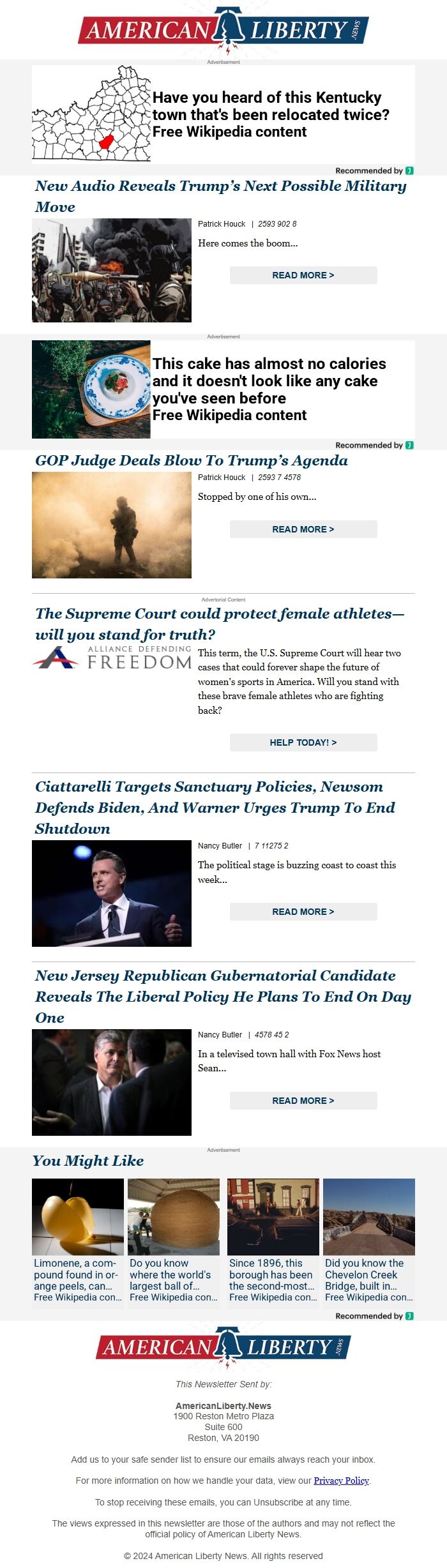Open headline 'New Audio Reveals Trump's Next Possible Military Move'
The width and height of the screenshot is (447, 1568).
coord(220,196)
